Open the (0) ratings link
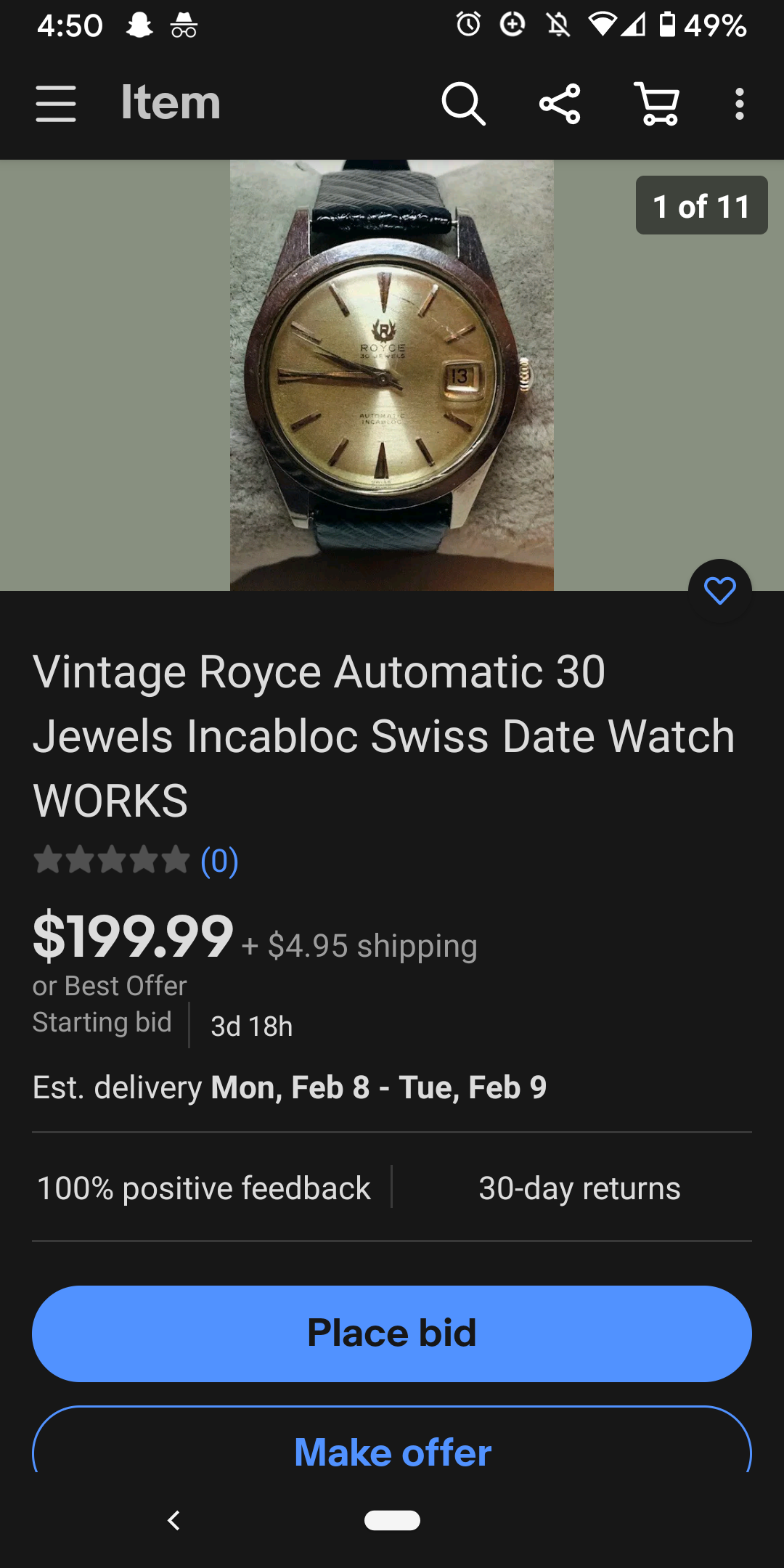The width and height of the screenshot is (784, 1568). click(x=219, y=861)
